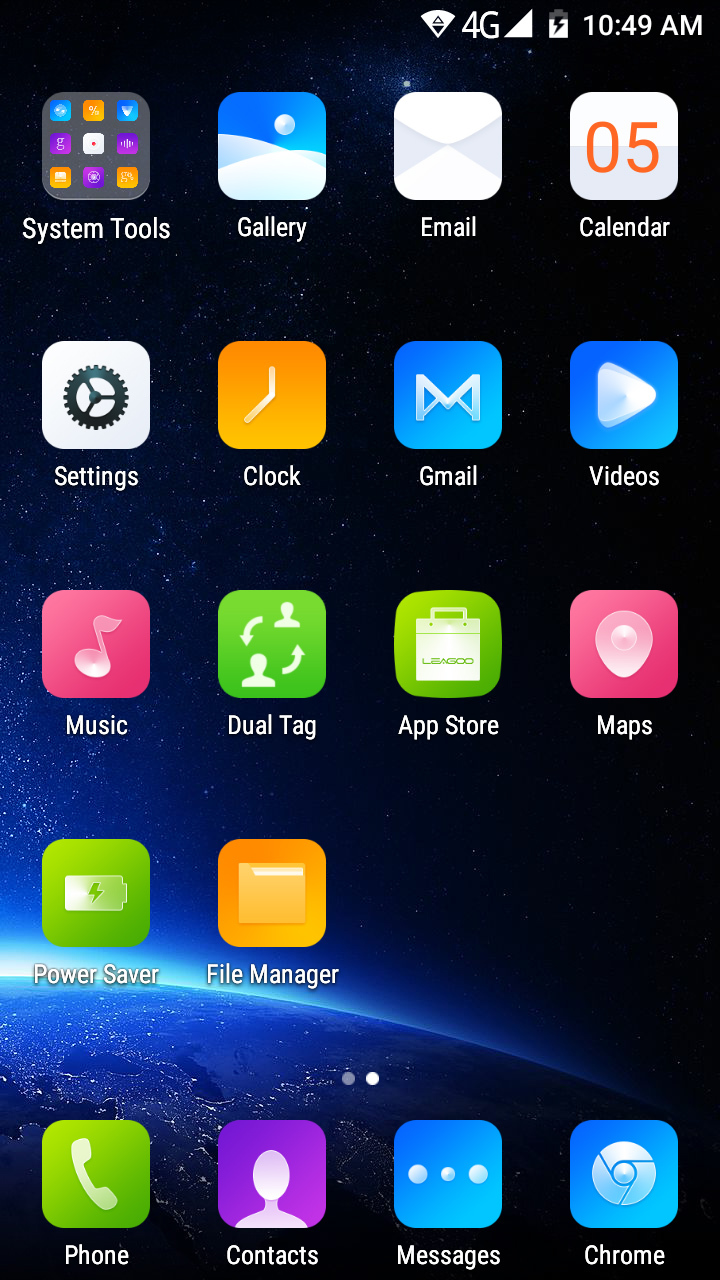Open the Calendar app

point(624,146)
